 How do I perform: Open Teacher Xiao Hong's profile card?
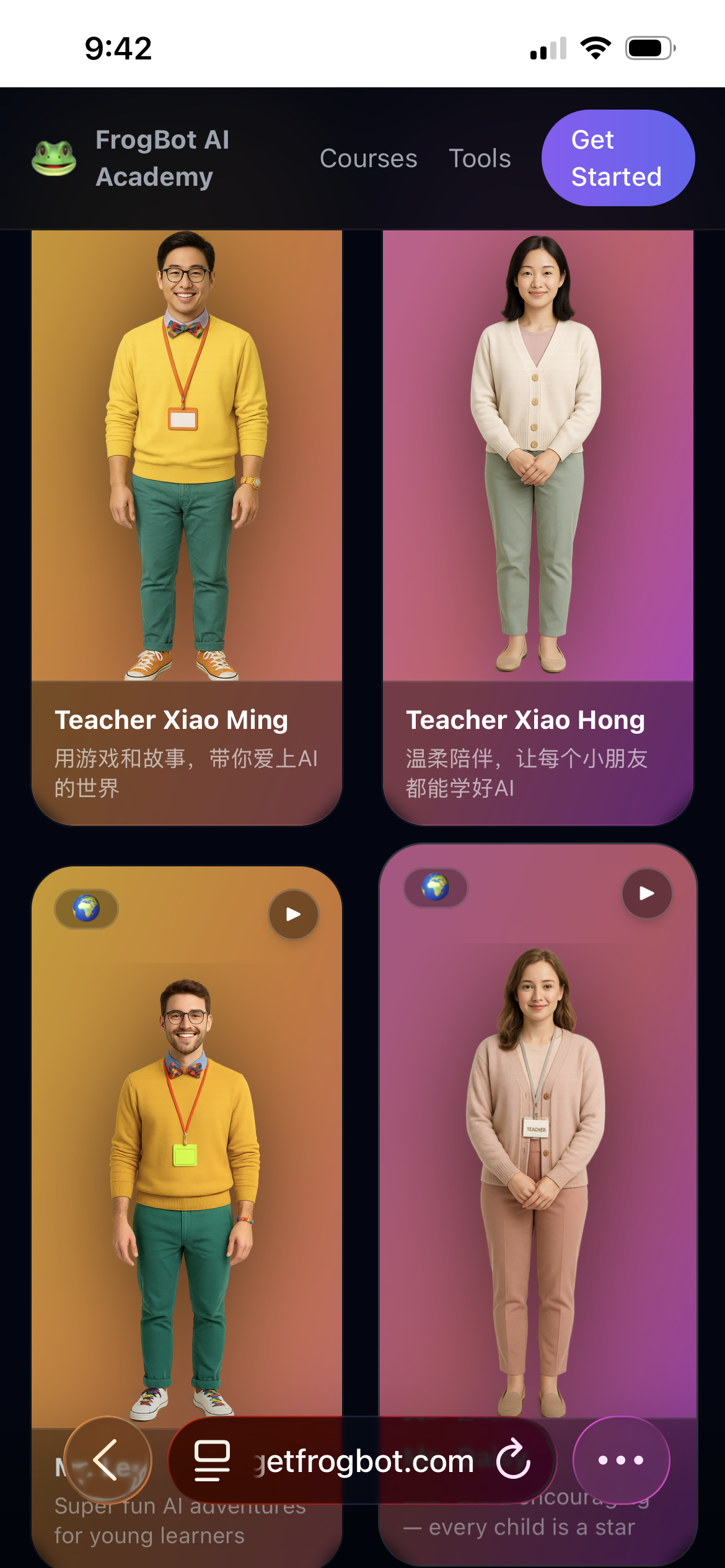[x=538, y=526]
